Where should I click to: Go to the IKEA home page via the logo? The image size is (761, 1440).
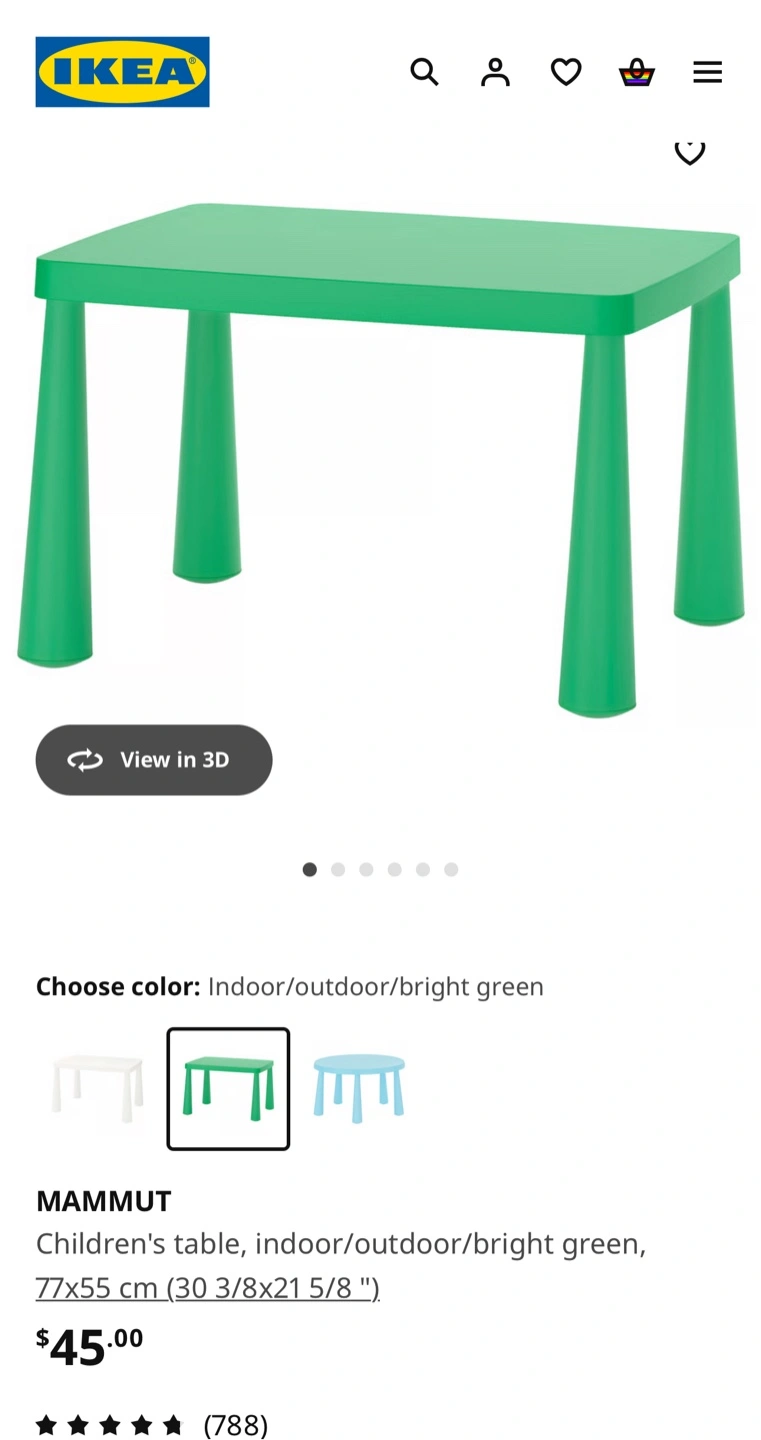pyautogui.click(x=122, y=72)
